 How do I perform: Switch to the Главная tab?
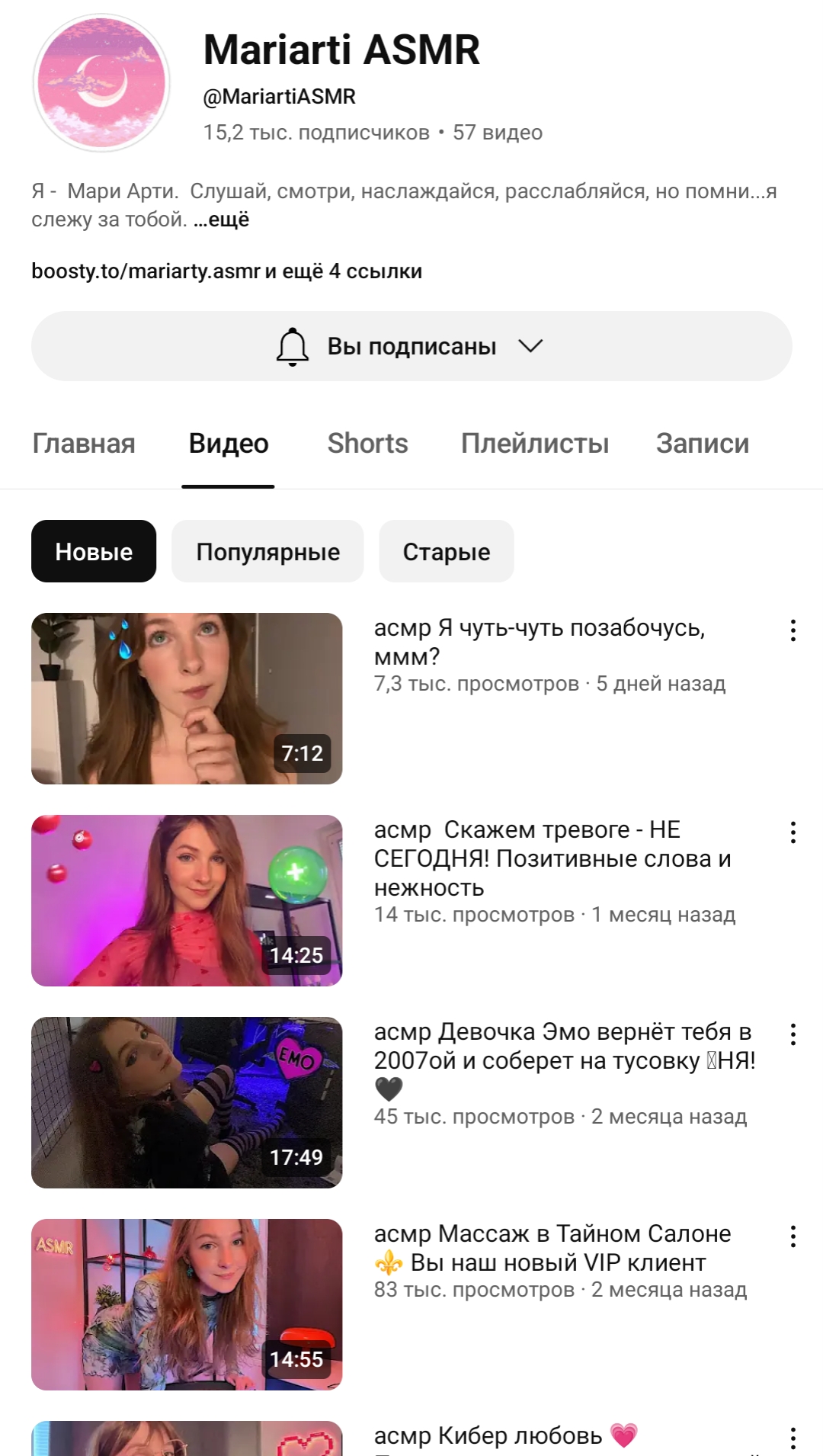[84, 444]
